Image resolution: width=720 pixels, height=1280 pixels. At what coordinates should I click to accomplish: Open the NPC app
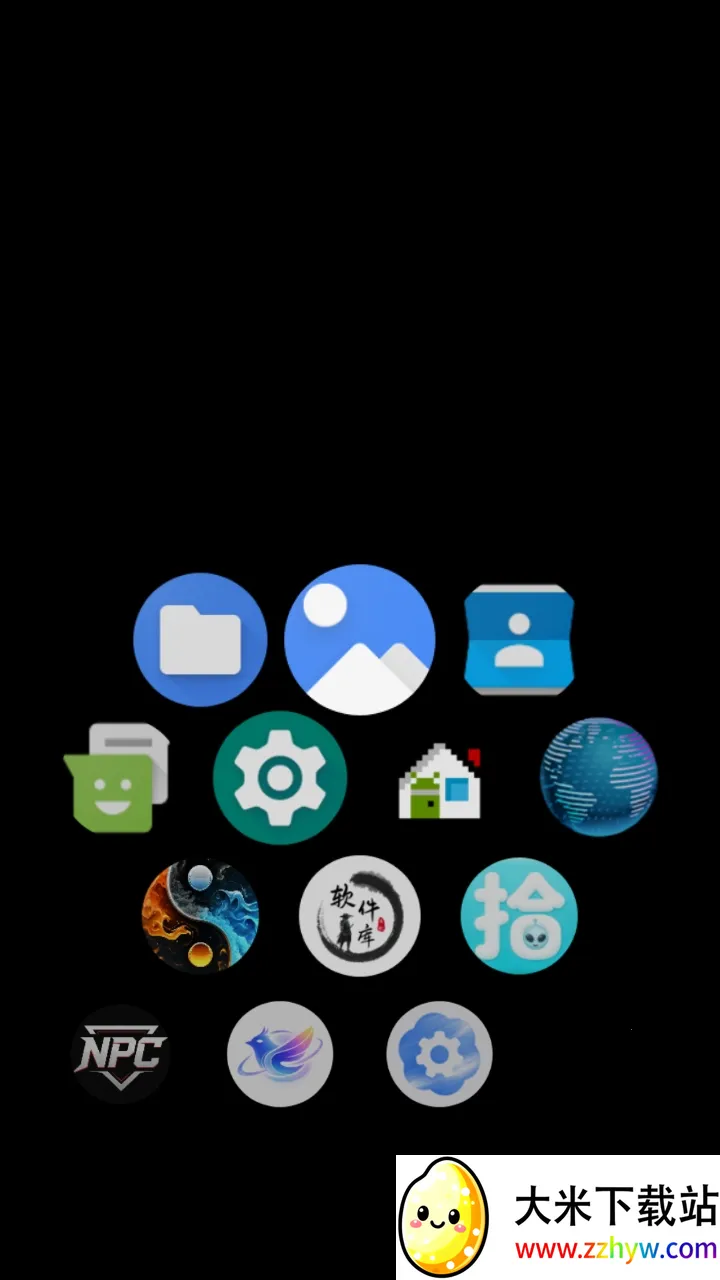(x=120, y=1054)
